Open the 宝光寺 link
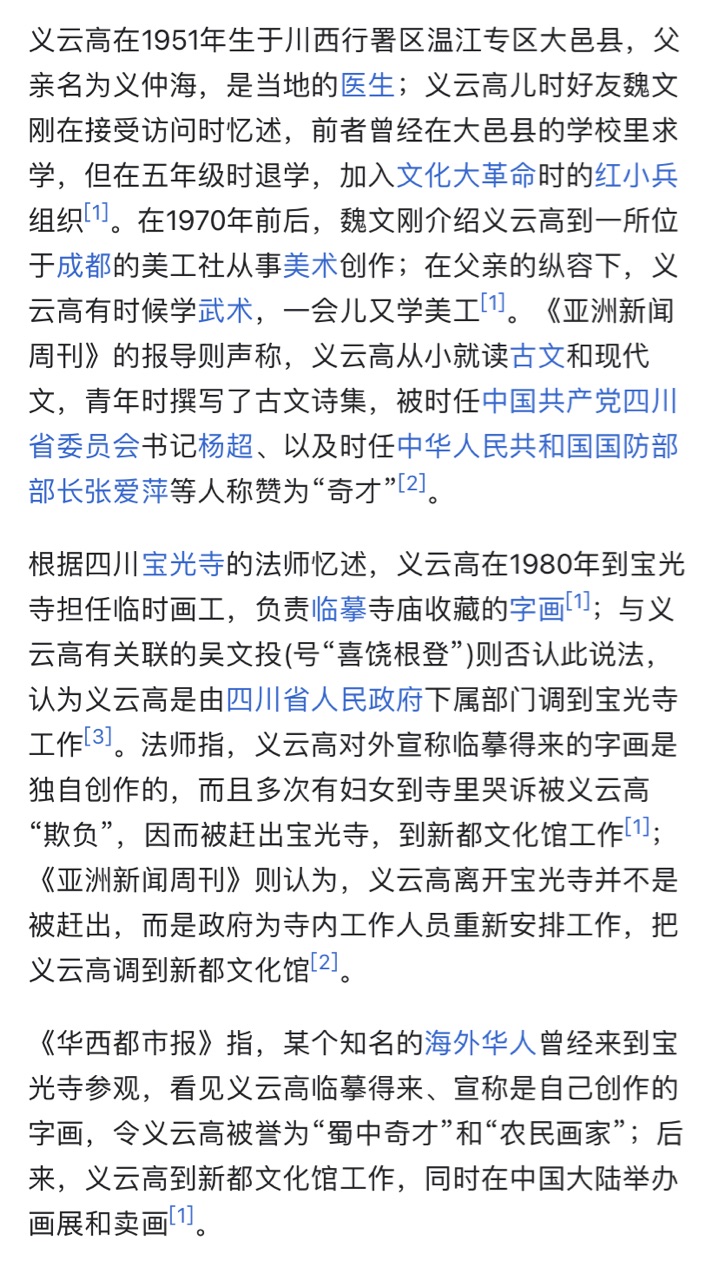 point(183,565)
